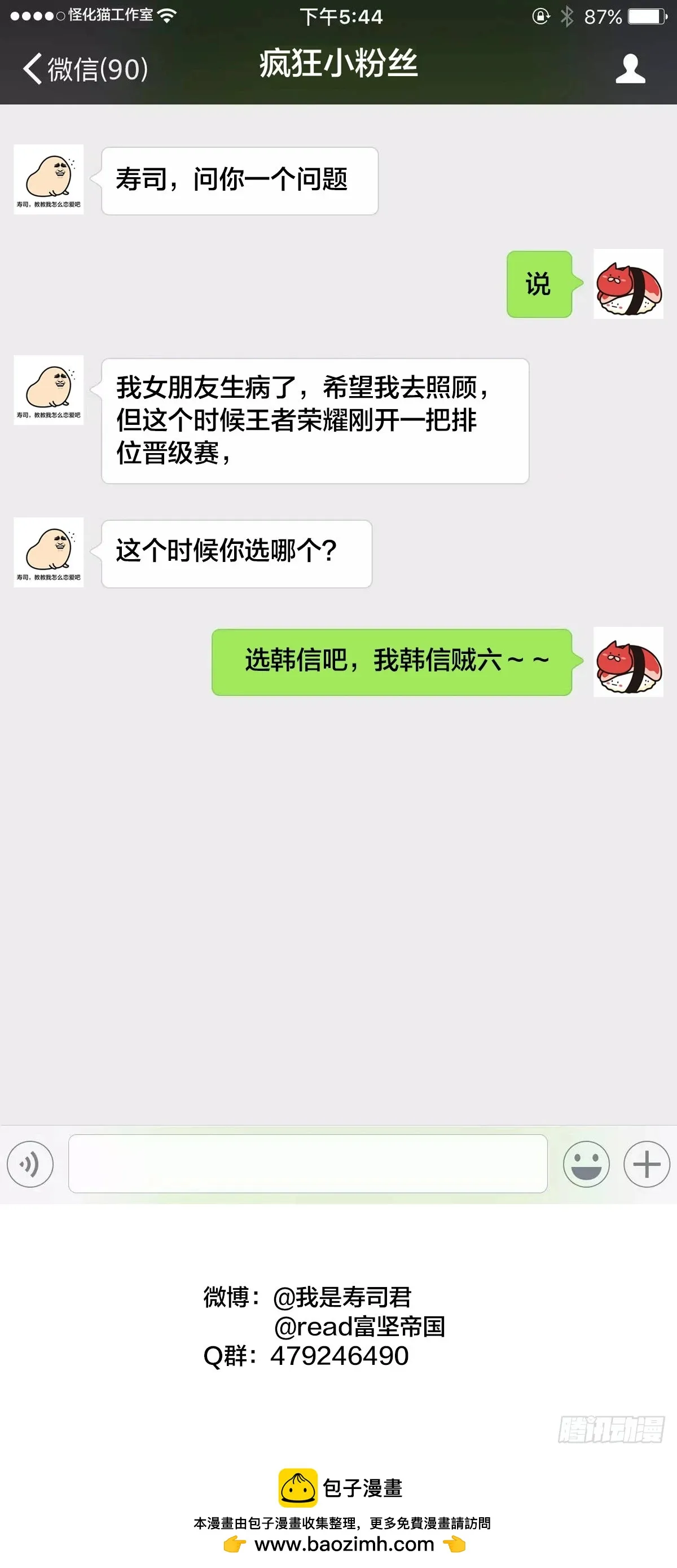View the contact profile icon top right

point(631,67)
